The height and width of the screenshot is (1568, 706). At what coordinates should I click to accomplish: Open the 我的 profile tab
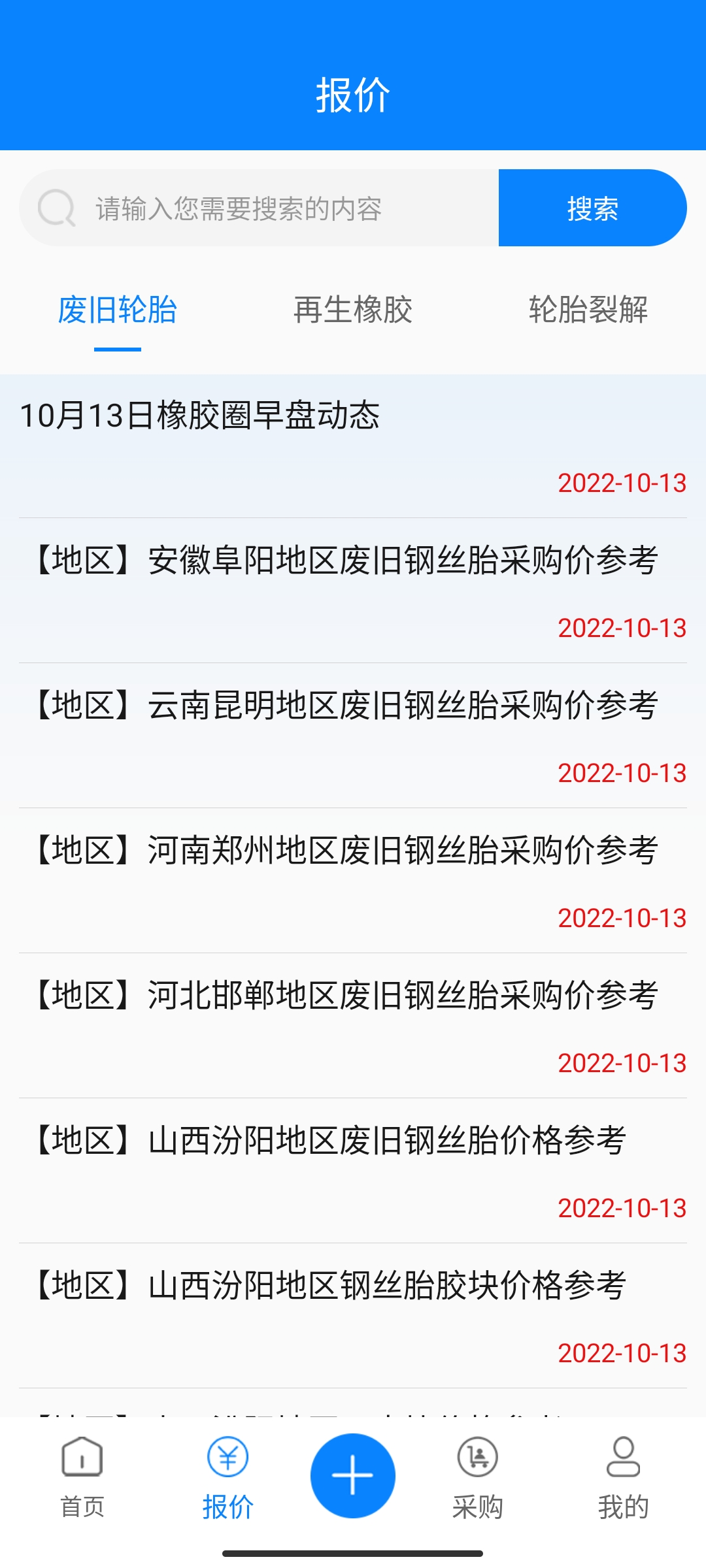[623, 1477]
